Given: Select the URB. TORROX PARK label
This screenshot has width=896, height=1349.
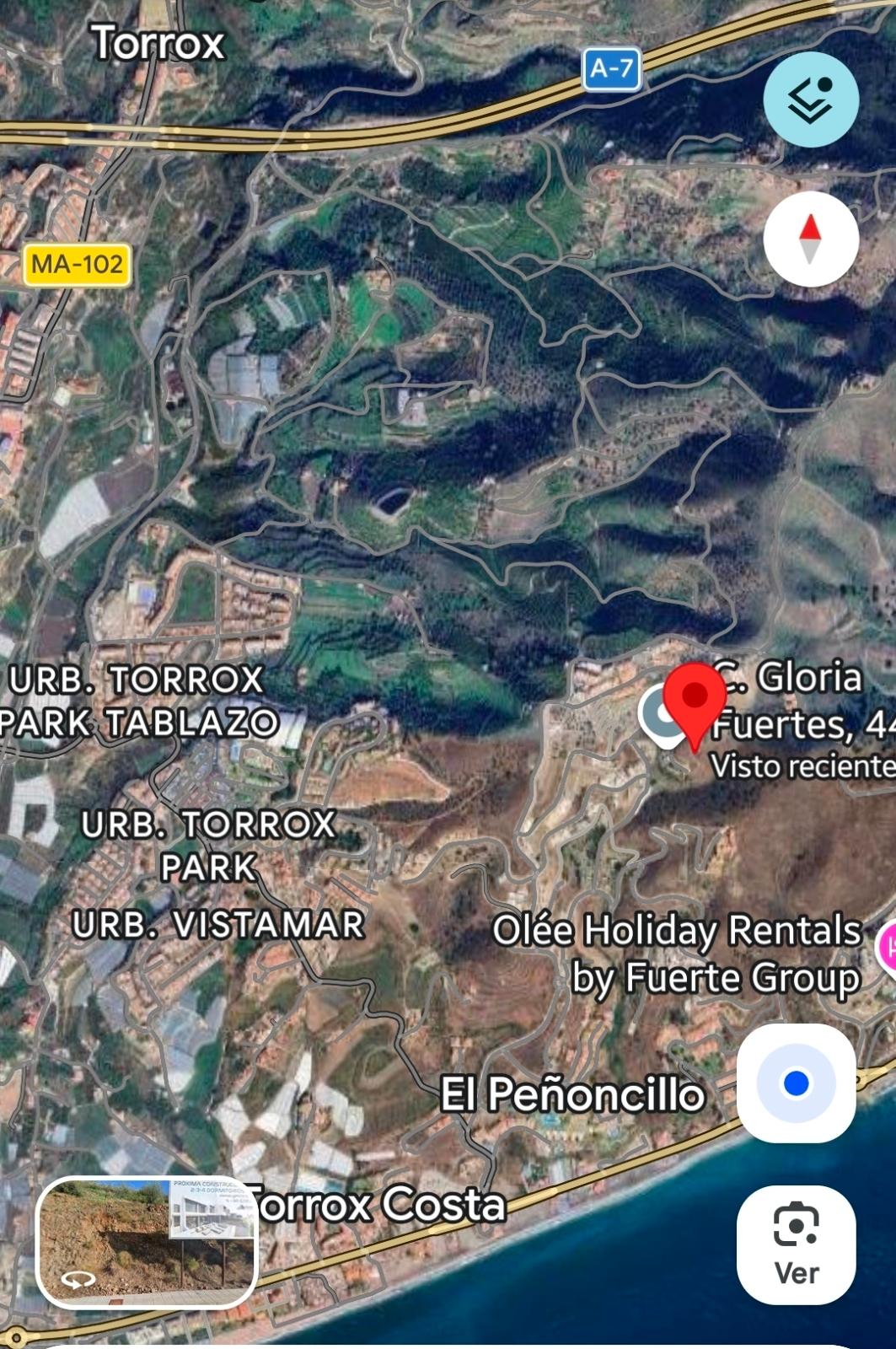Looking at the screenshot, I should pyautogui.click(x=208, y=844).
